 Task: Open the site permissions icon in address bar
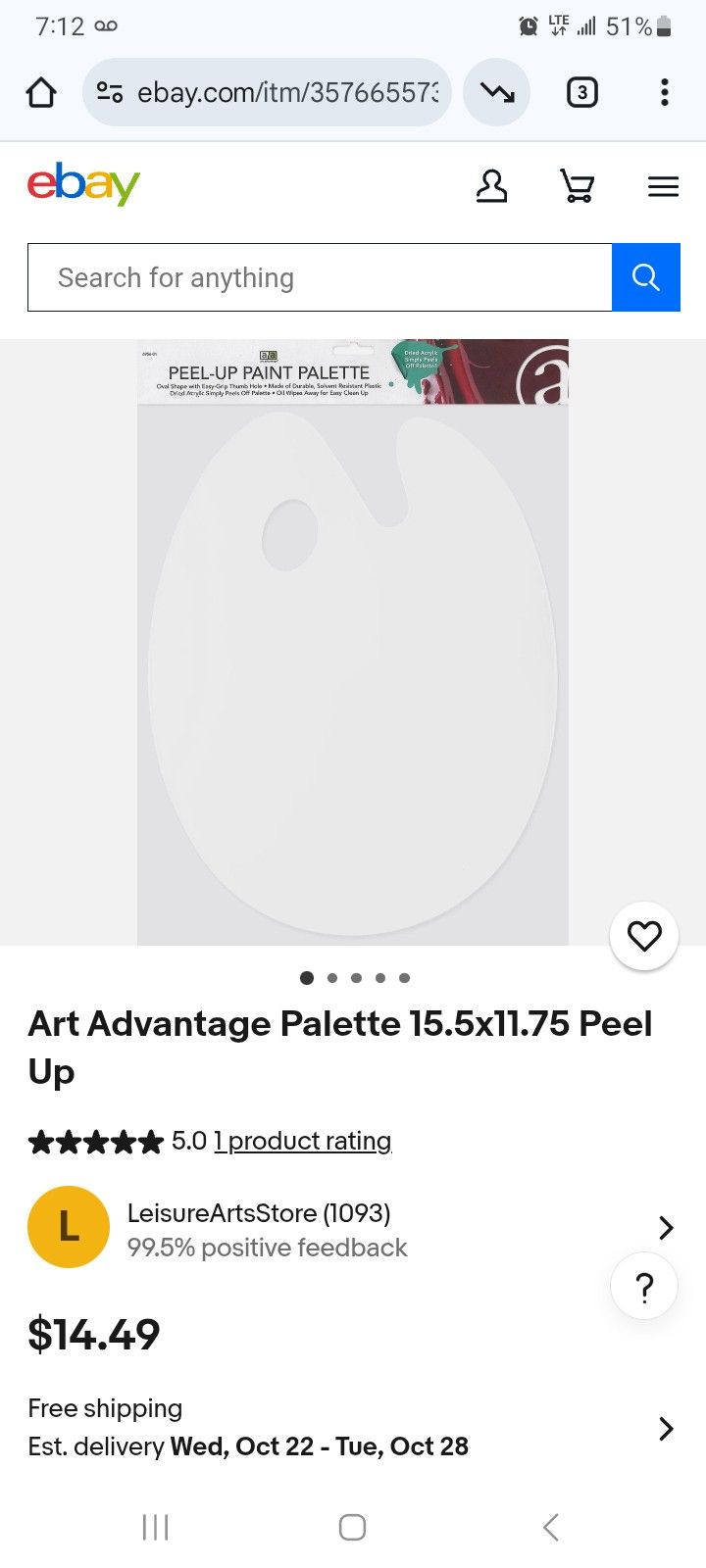pos(109,91)
